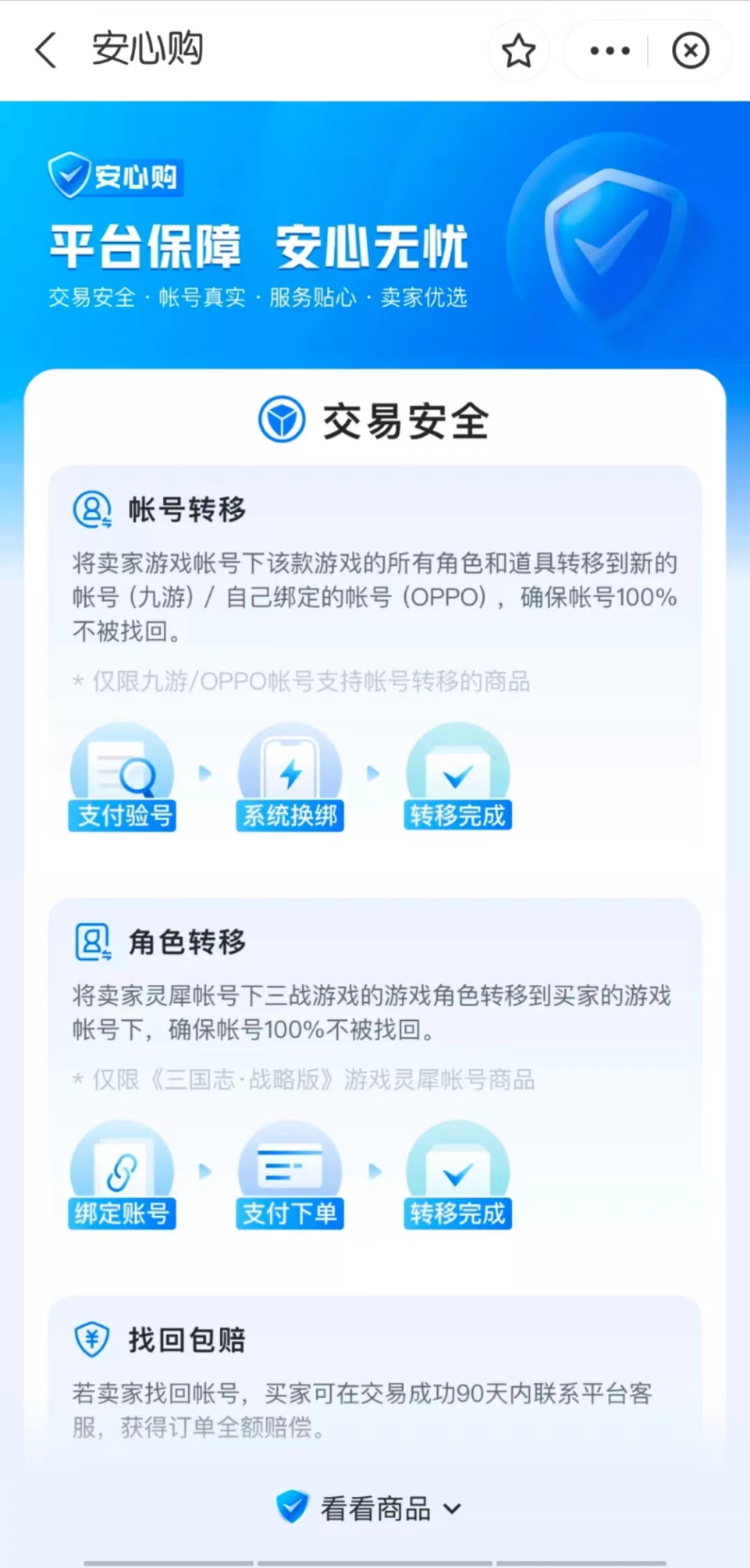The image size is (750, 1568).
Task: Open the three-dot more options menu
Action: click(609, 51)
